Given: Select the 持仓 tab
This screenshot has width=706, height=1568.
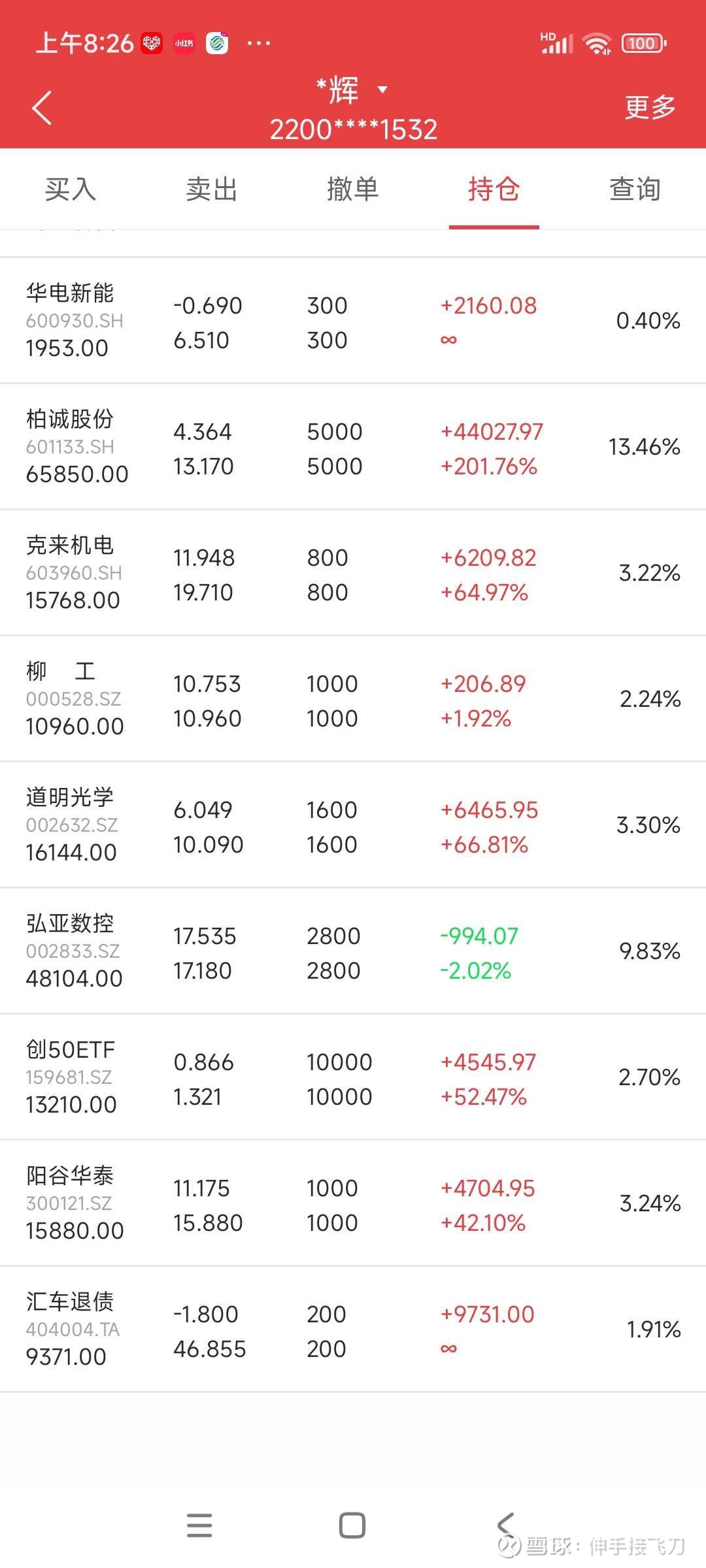Looking at the screenshot, I should coord(494,189).
